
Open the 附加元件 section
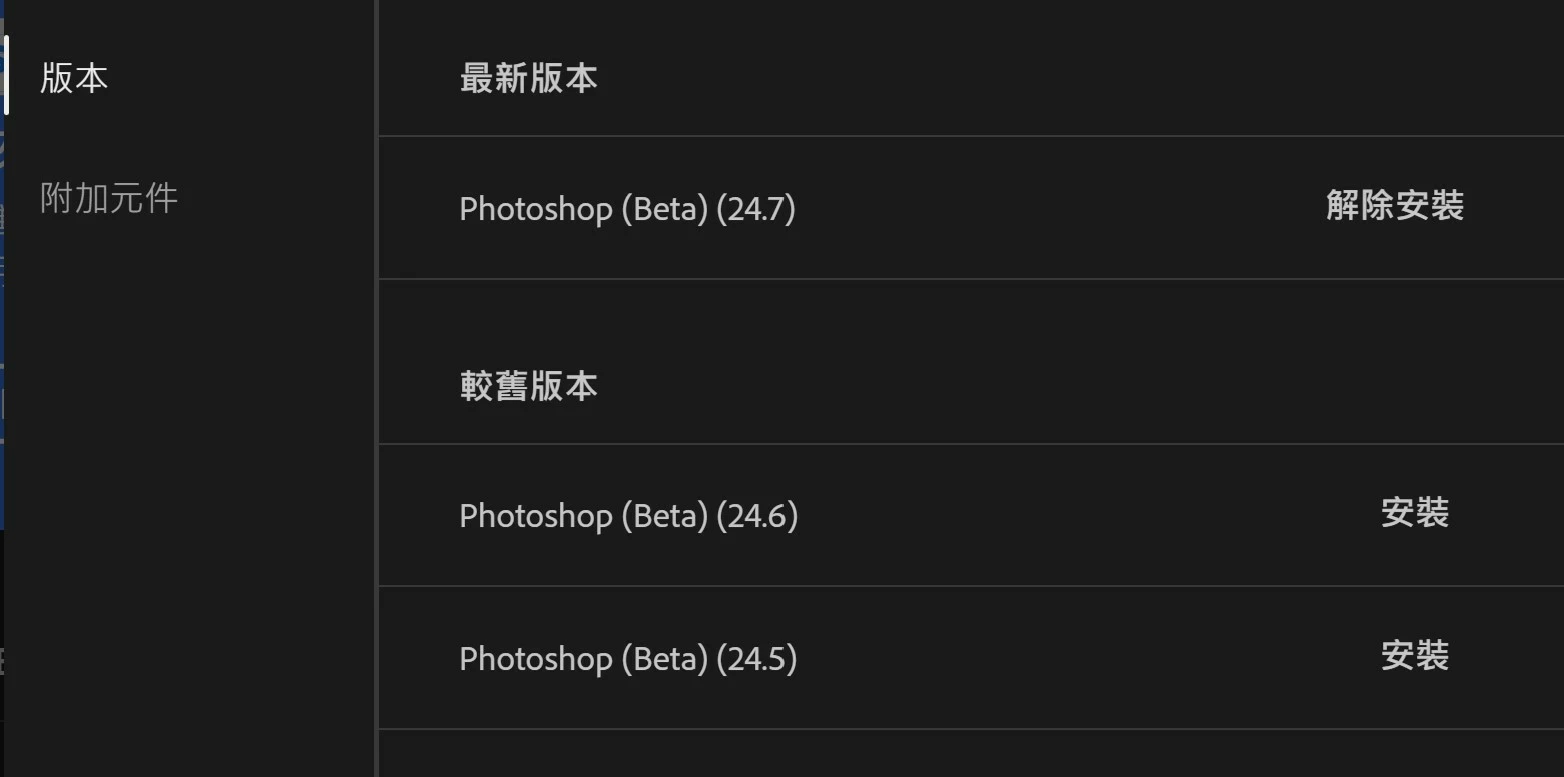point(109,198)
